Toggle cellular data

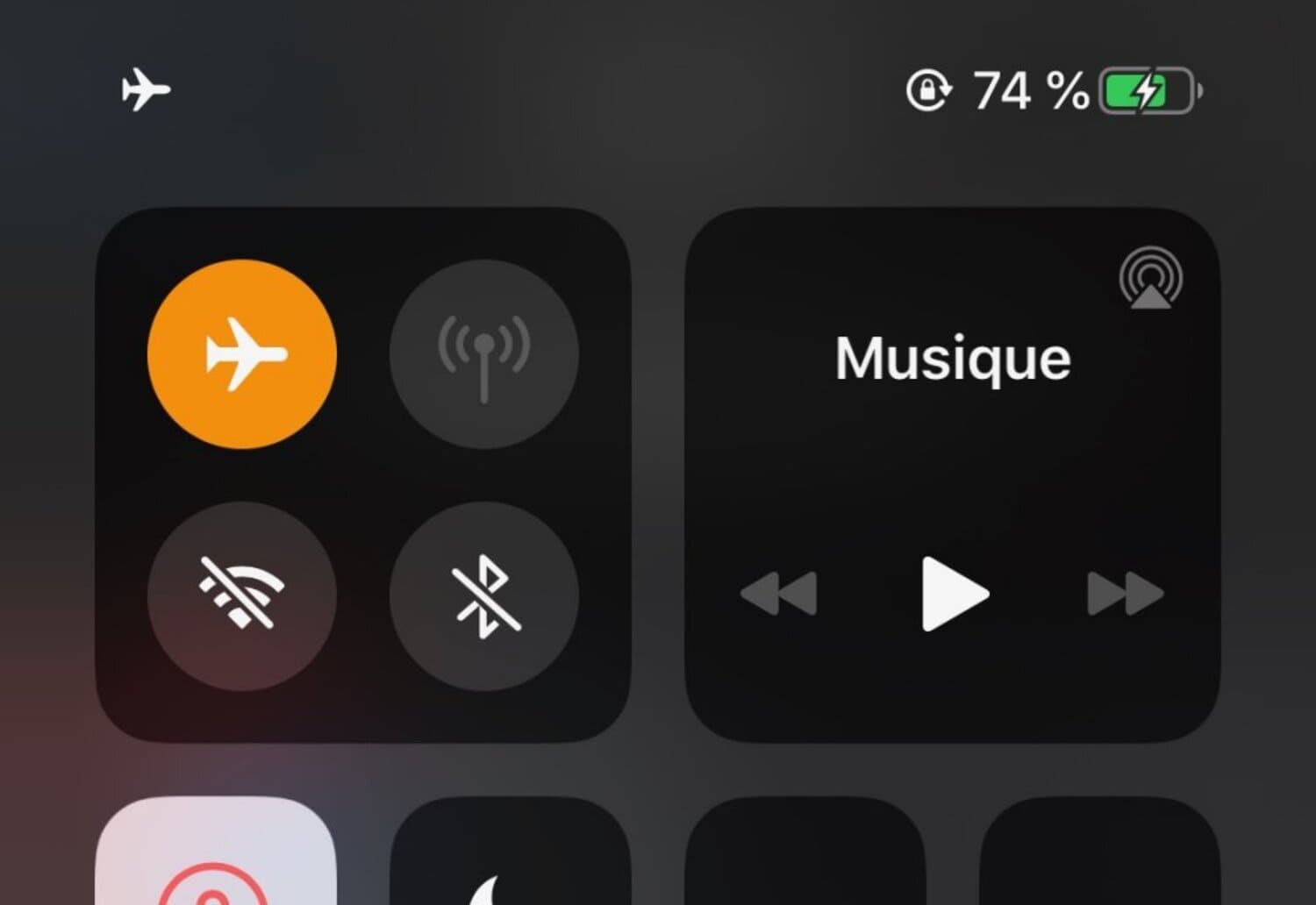[483, 353]
